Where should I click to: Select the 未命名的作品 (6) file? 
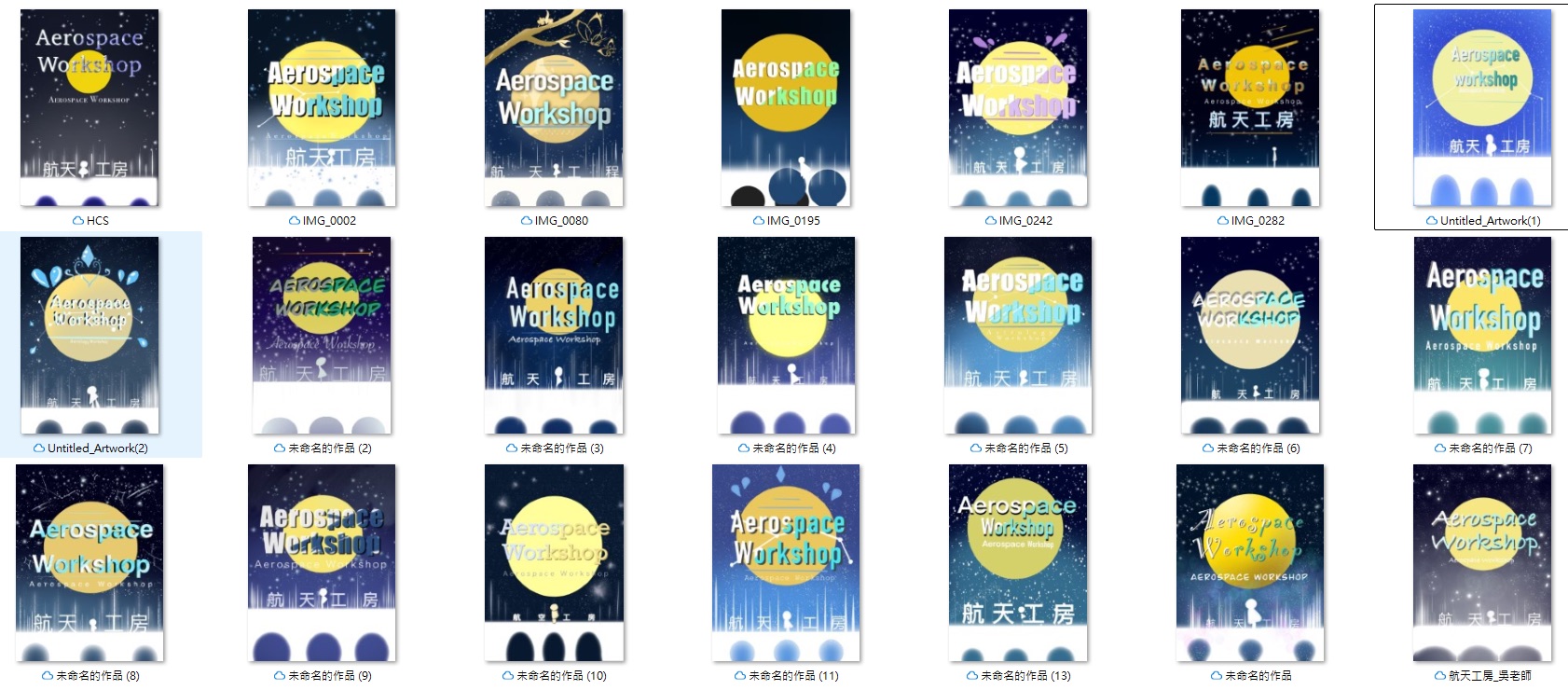pyautogui.click(x=1250, y=335)
